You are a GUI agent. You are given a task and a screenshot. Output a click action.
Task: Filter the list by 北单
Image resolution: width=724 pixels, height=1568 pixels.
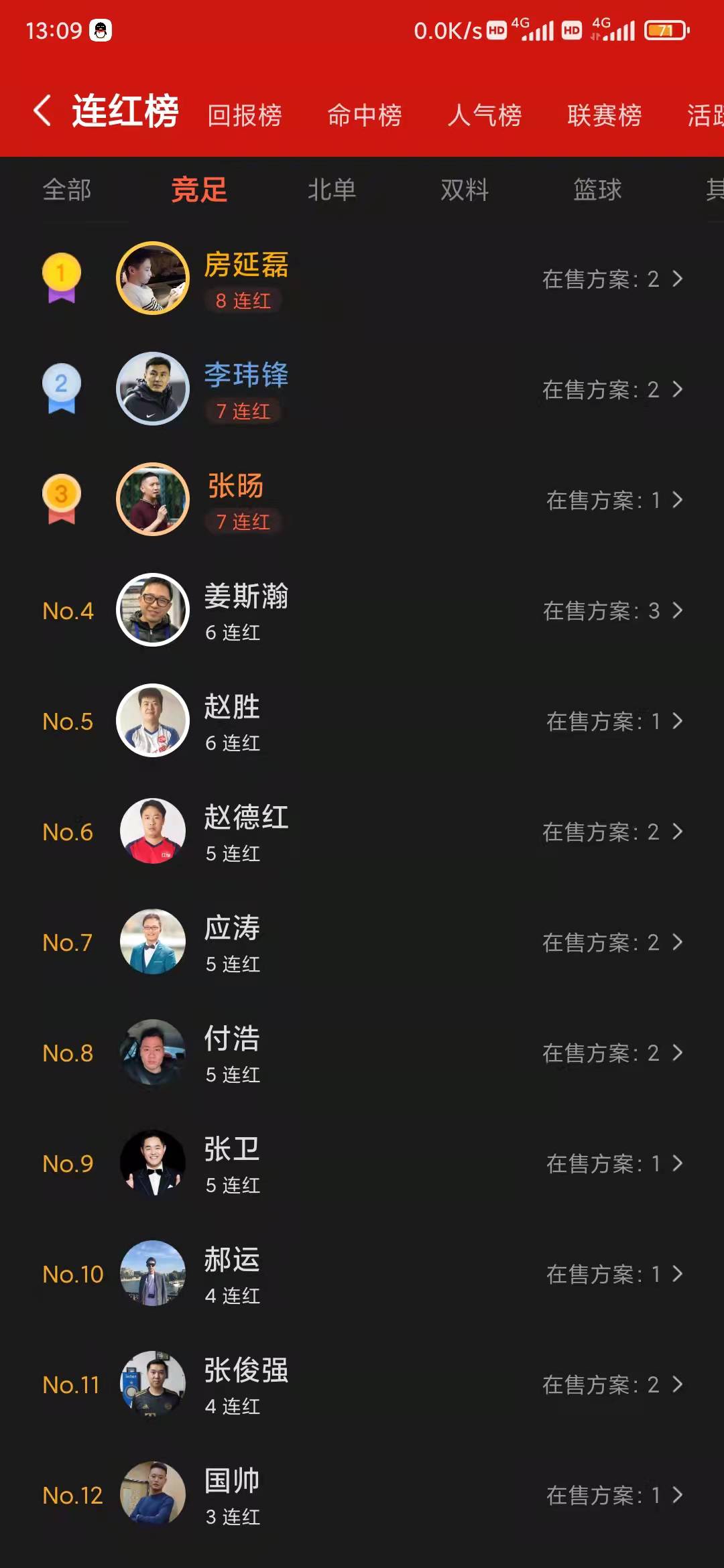tap(332, 190)
